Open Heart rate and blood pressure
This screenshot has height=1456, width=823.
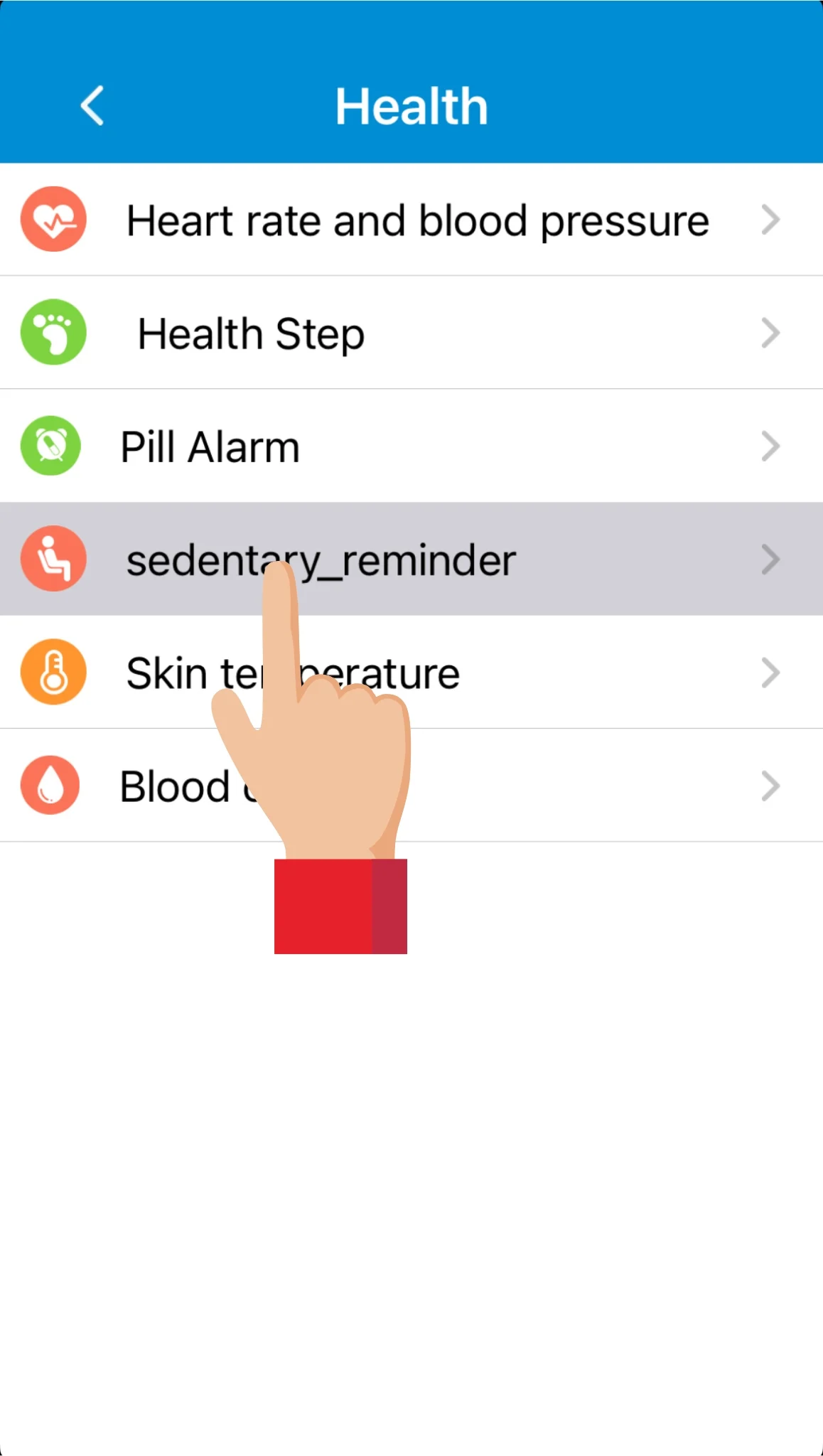(416, 220)
